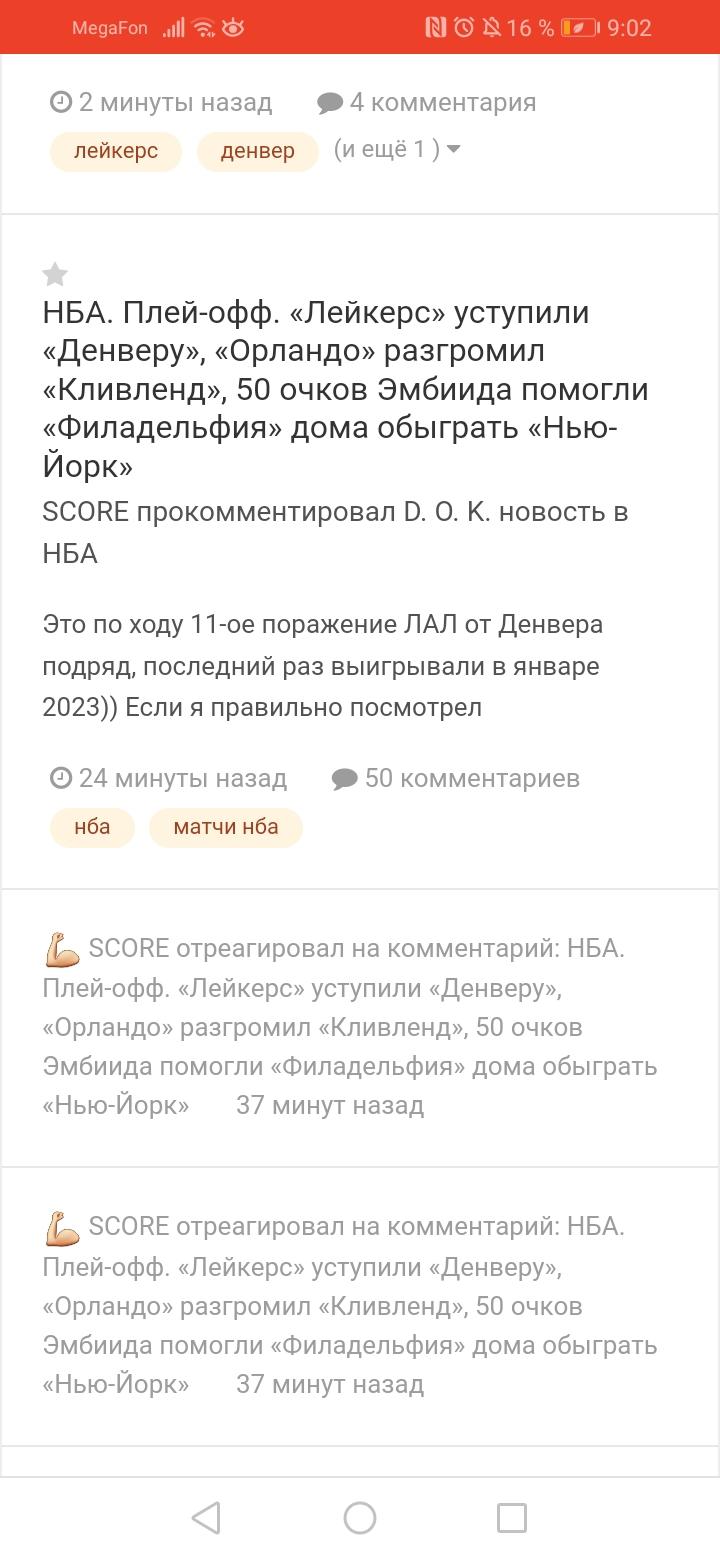720x1560 pixels.
Task: Expand the «и ещё 1» tags dropdown
Action: tap(397, 149)
